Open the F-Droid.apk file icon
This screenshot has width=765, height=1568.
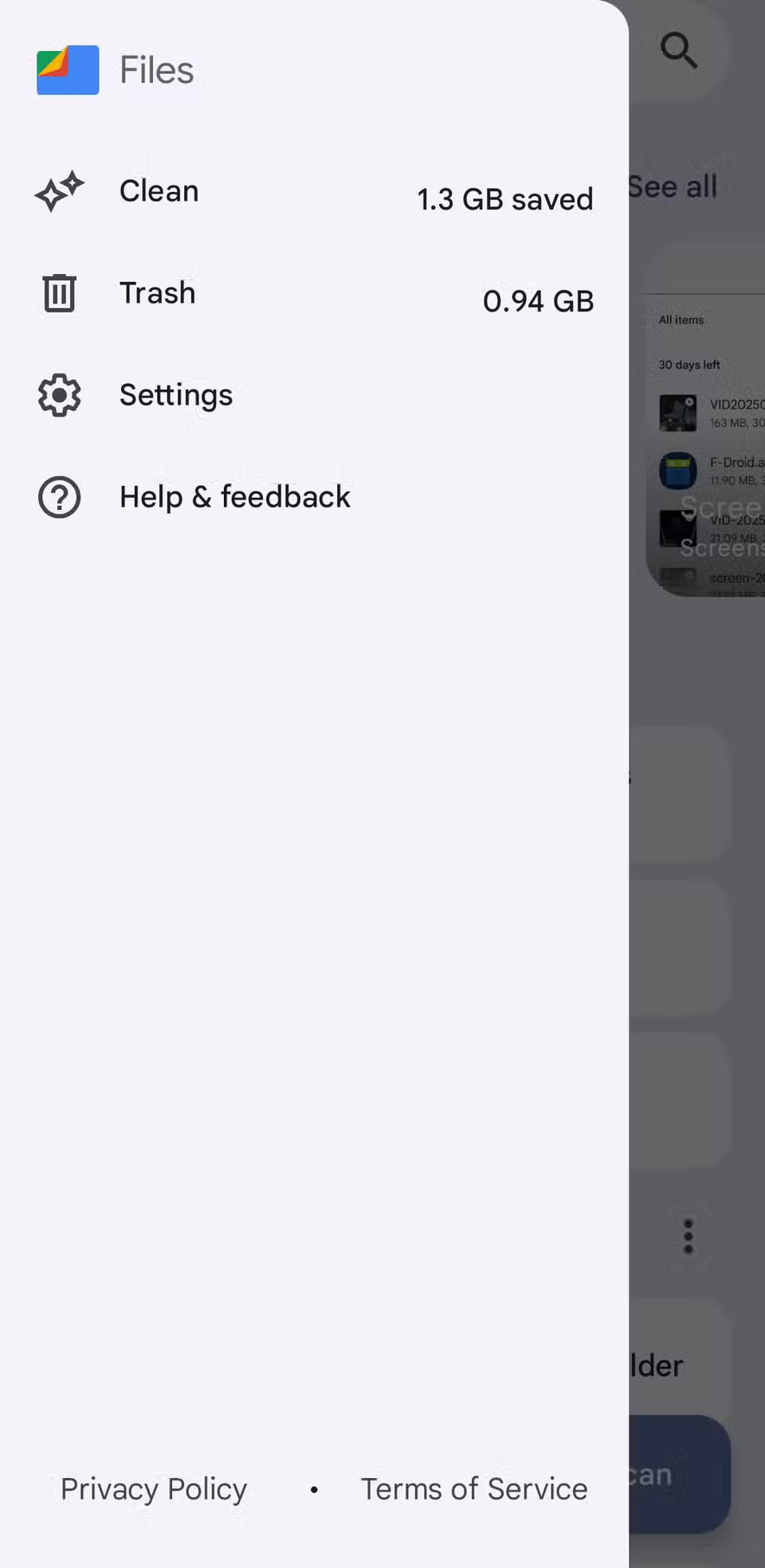[677, 472]
